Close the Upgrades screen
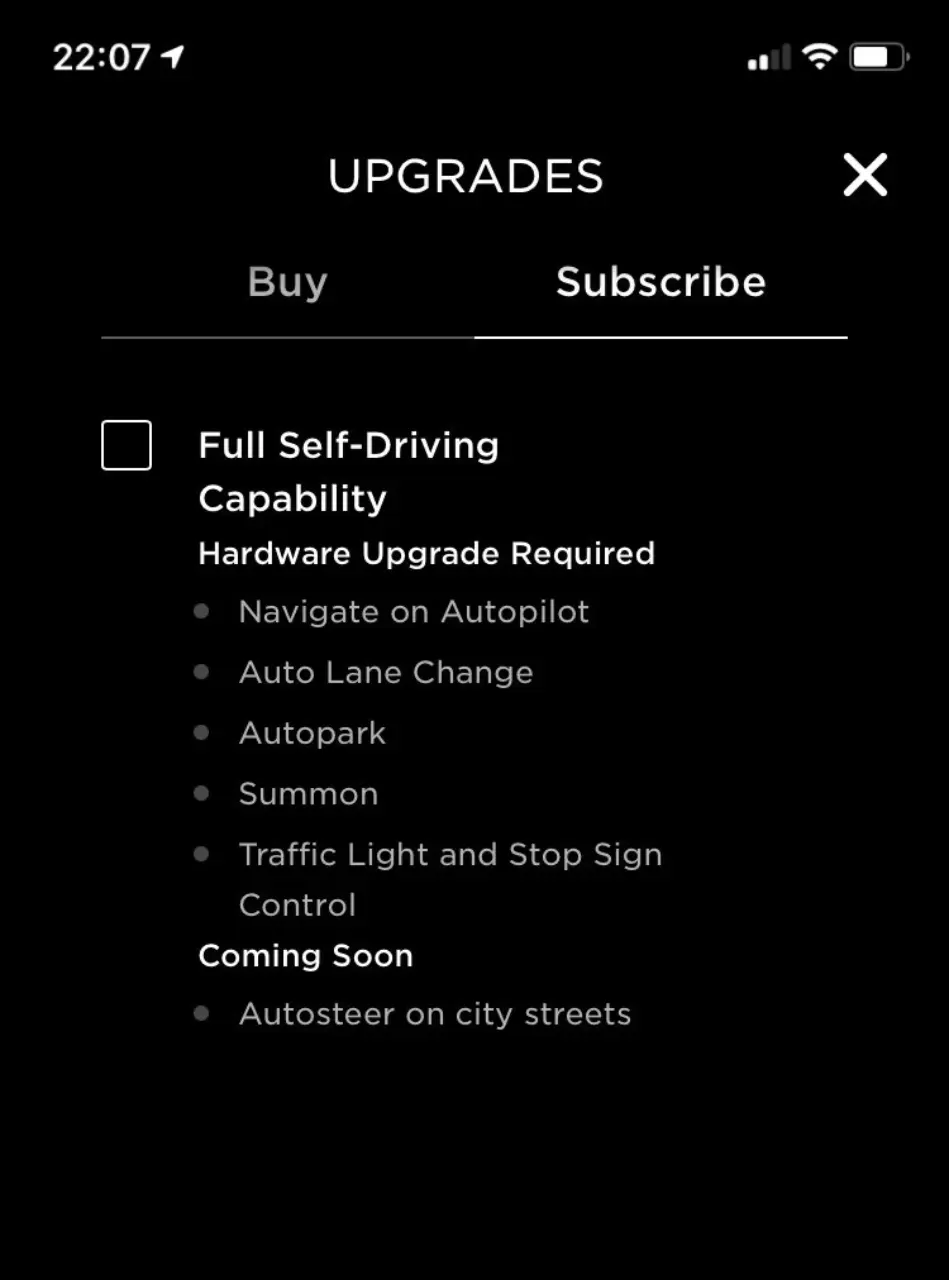949x1280 pixels. click(x=865, y=176)
